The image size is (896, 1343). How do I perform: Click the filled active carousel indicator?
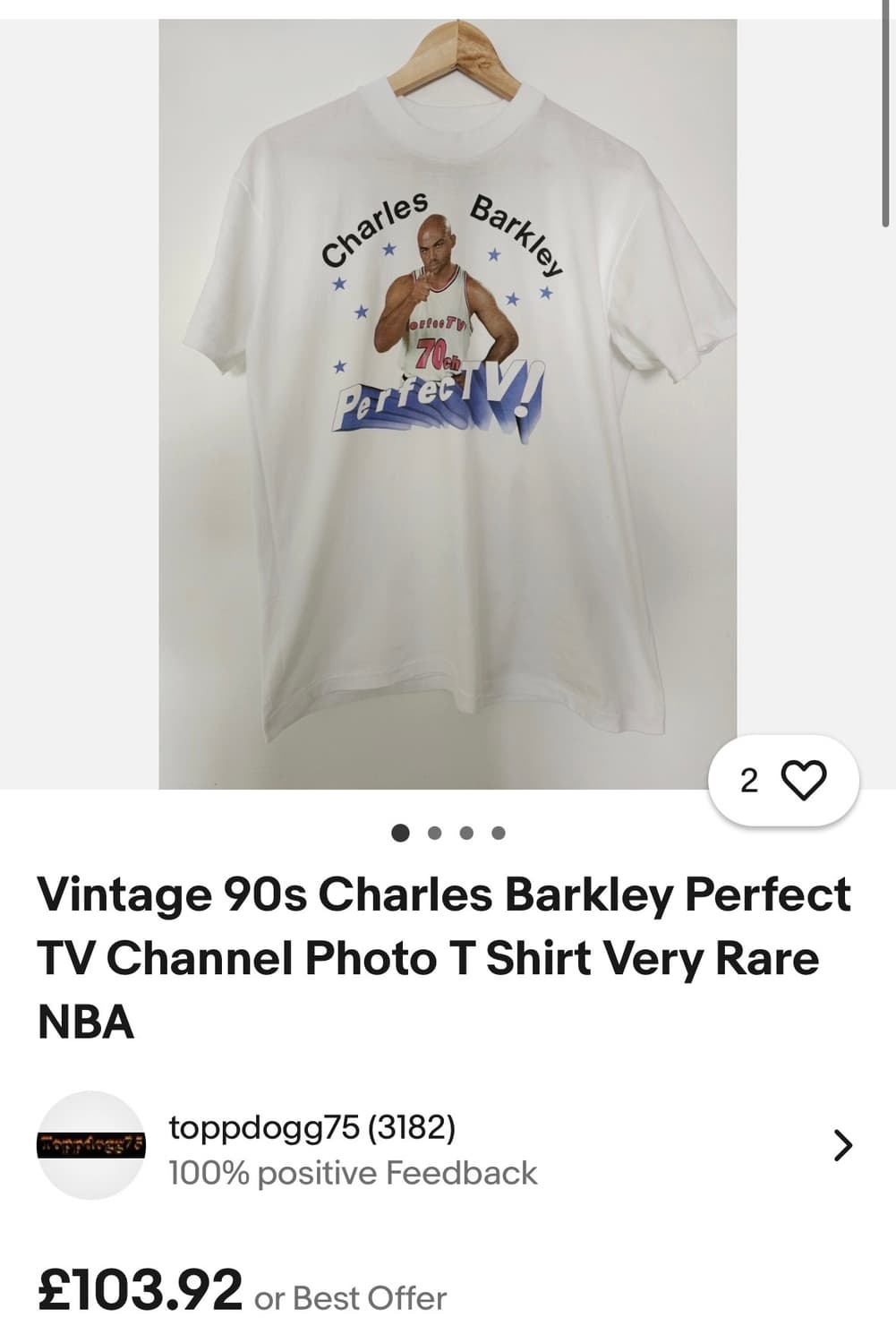point(399,833)
